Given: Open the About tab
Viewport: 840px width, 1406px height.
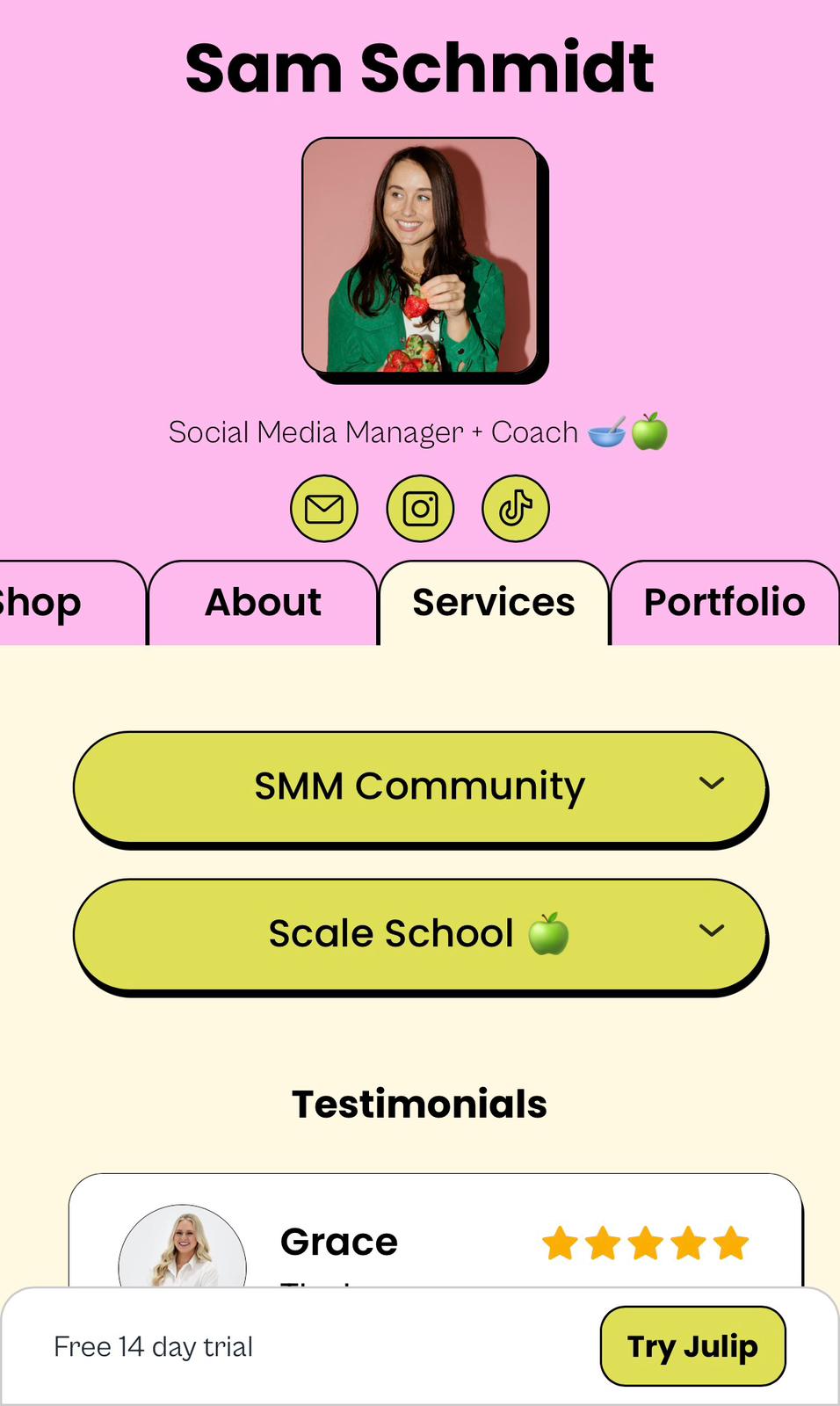Looking at the screenshot, I should tap(262, 603).
